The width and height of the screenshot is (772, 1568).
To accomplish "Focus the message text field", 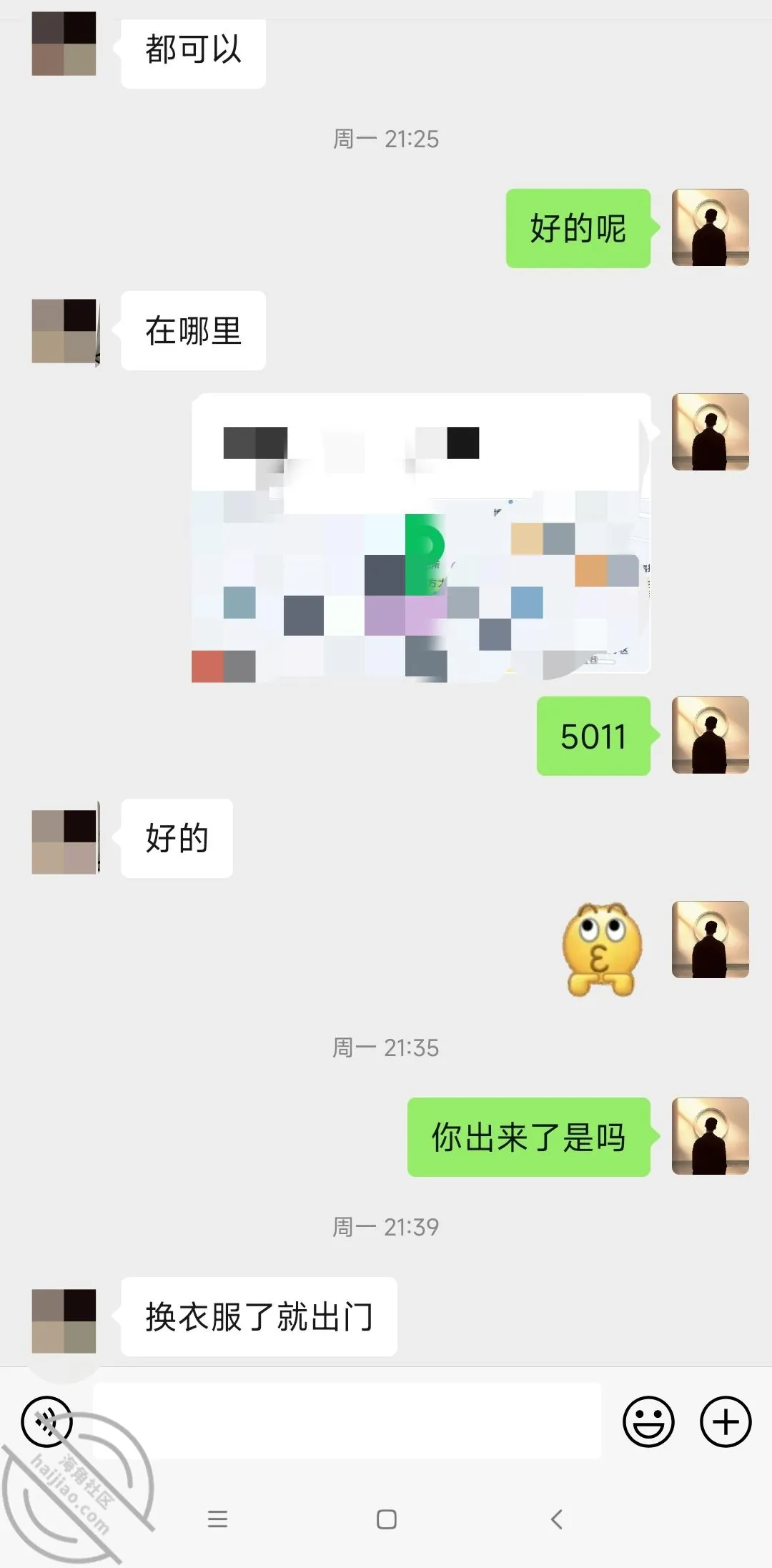I will pyautogui.click(x=347, y=1421).
